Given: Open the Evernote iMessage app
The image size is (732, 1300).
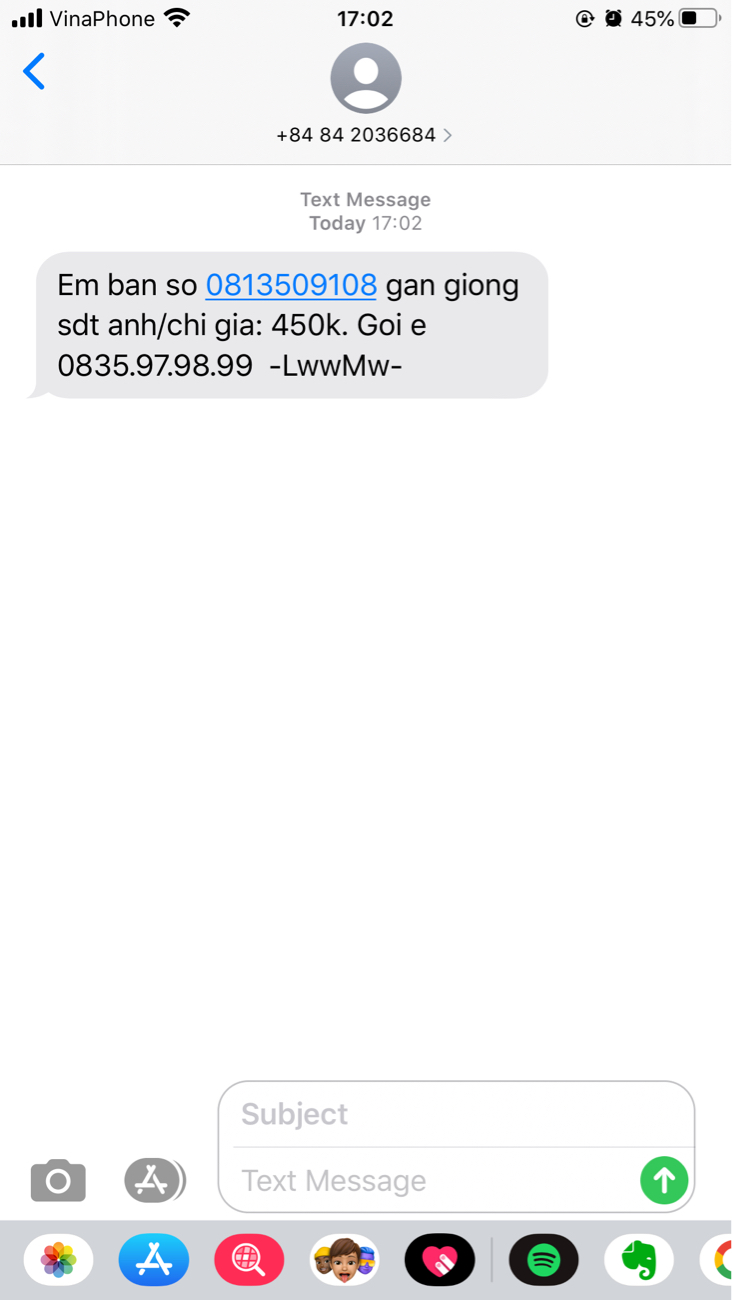Looking at the screenshot, I should [x=639, y=1260].
